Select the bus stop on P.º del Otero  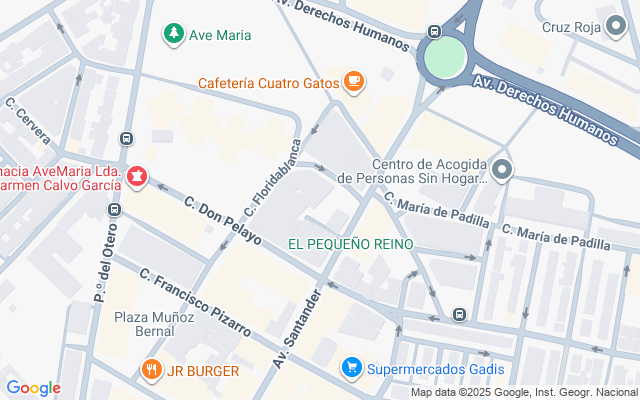click(114, 210)
